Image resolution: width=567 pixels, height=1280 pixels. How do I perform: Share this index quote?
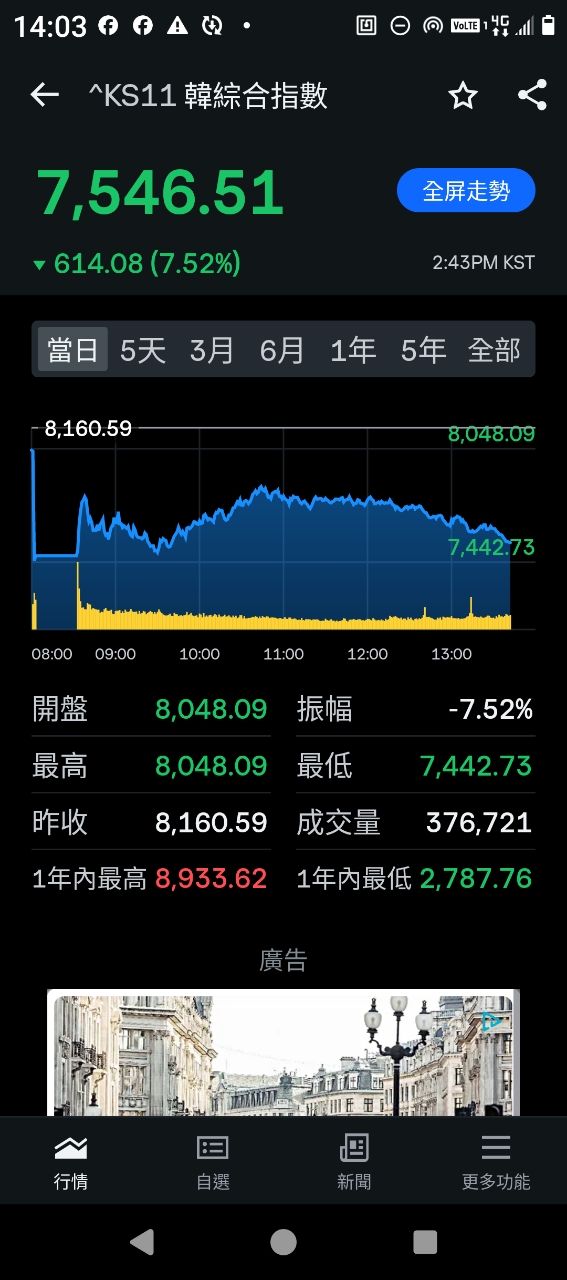532,95
